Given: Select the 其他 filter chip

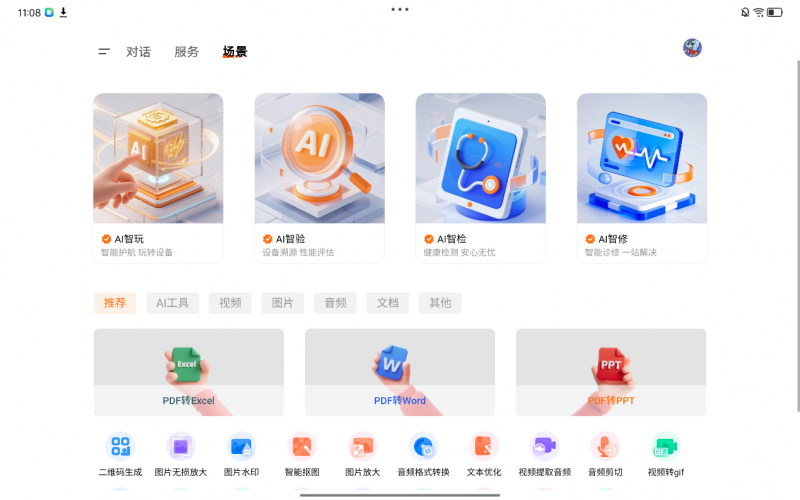Looking at the screenshot, I should 440,303.
